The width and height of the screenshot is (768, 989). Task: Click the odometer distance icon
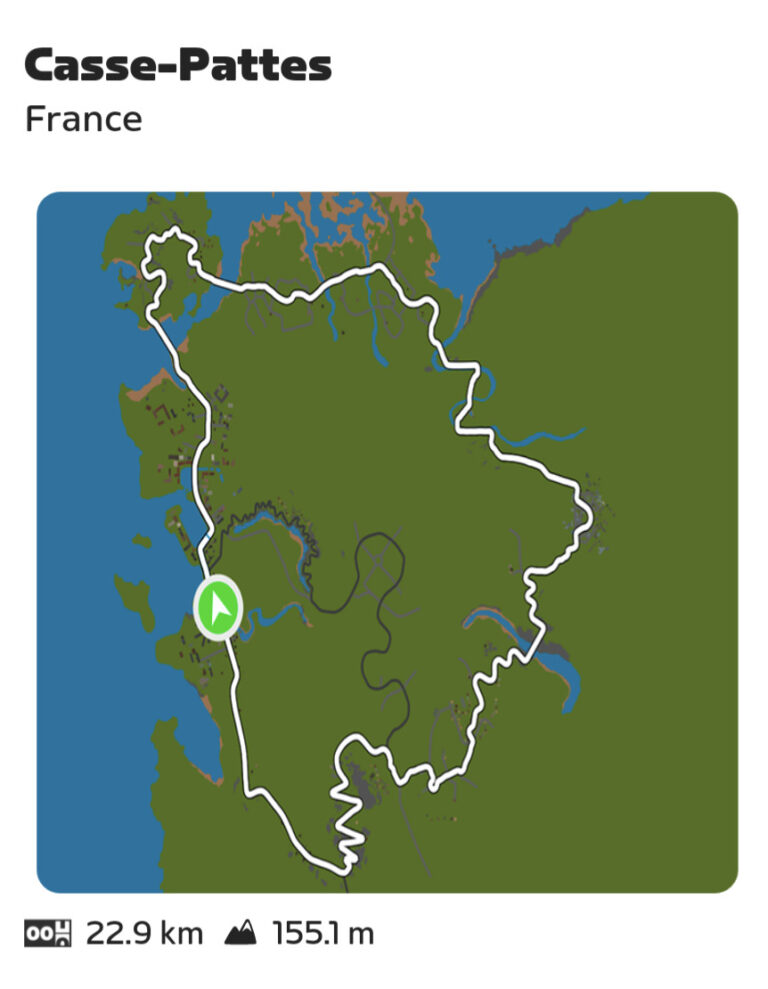coord(47,934)
